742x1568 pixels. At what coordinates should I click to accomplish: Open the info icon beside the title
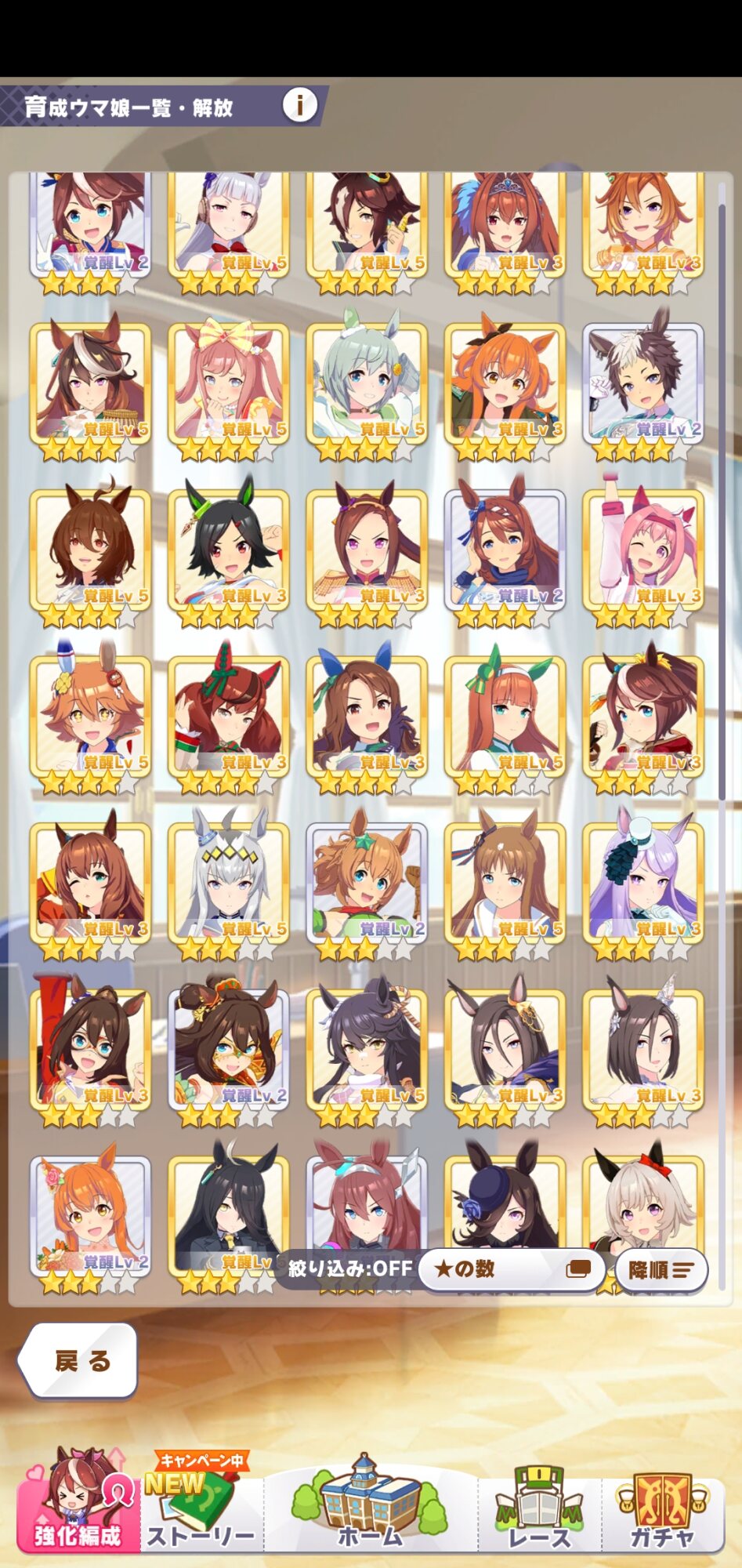pyautogui.click(x=299, y=104)
